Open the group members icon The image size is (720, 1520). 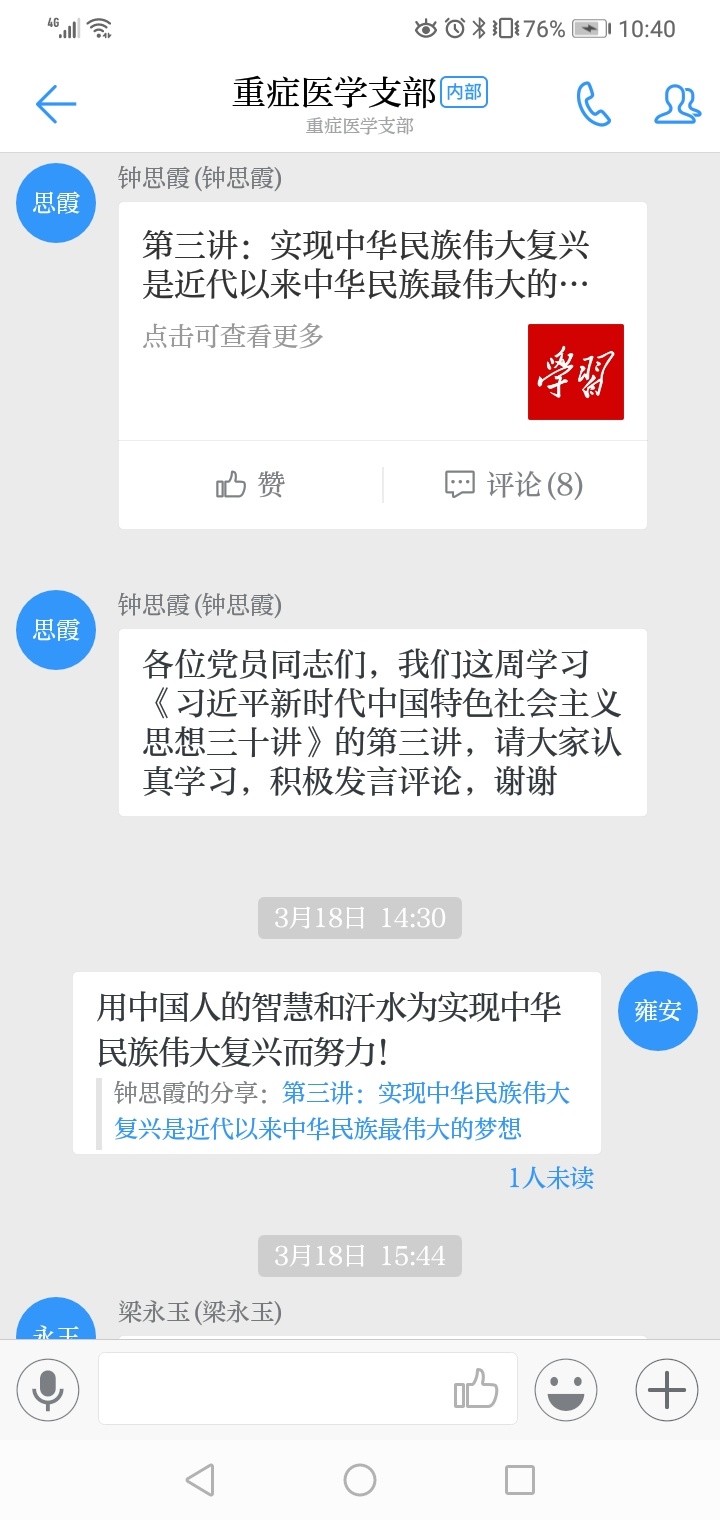[x=677, y=104]
